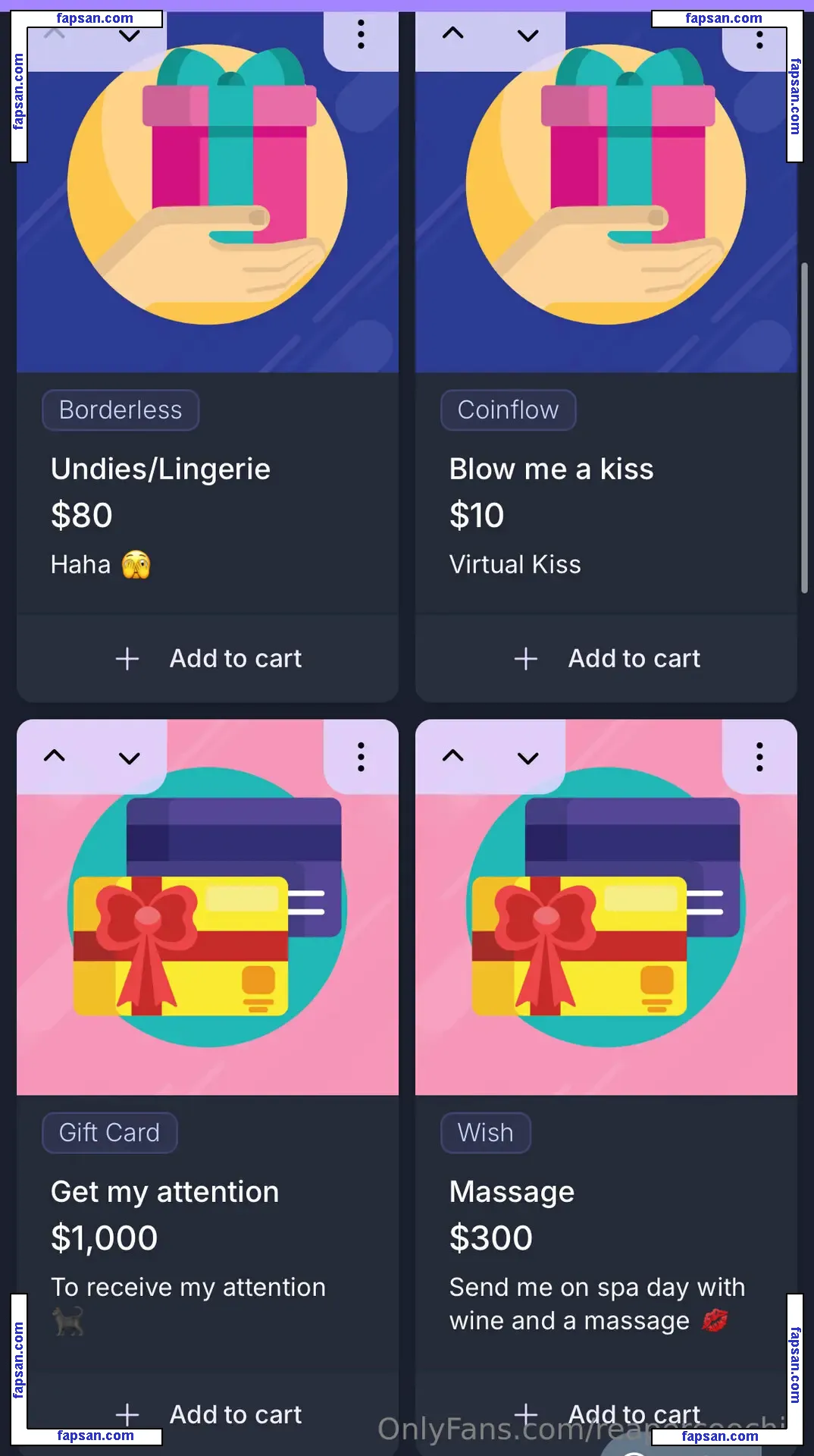Move Get my attention item up

(55, 756)
